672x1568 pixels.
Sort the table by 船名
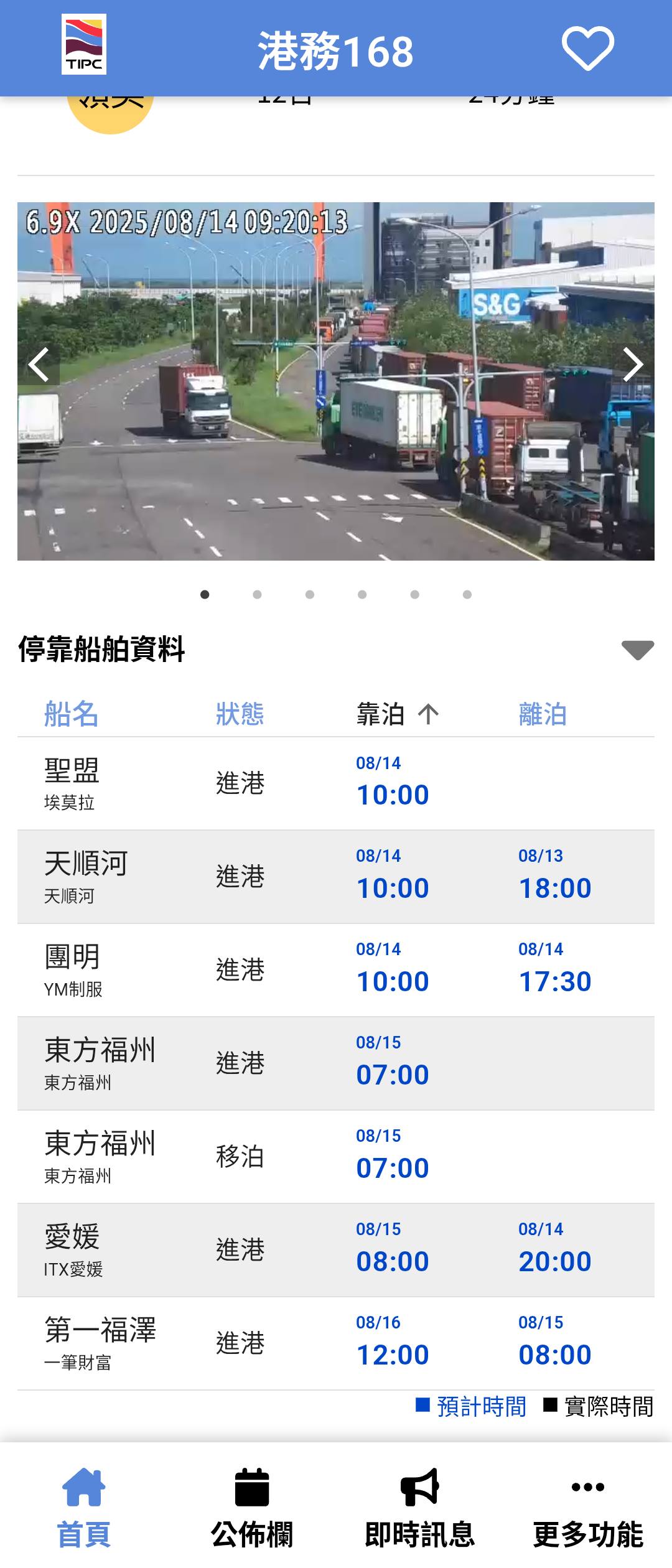tap(71, 714)
